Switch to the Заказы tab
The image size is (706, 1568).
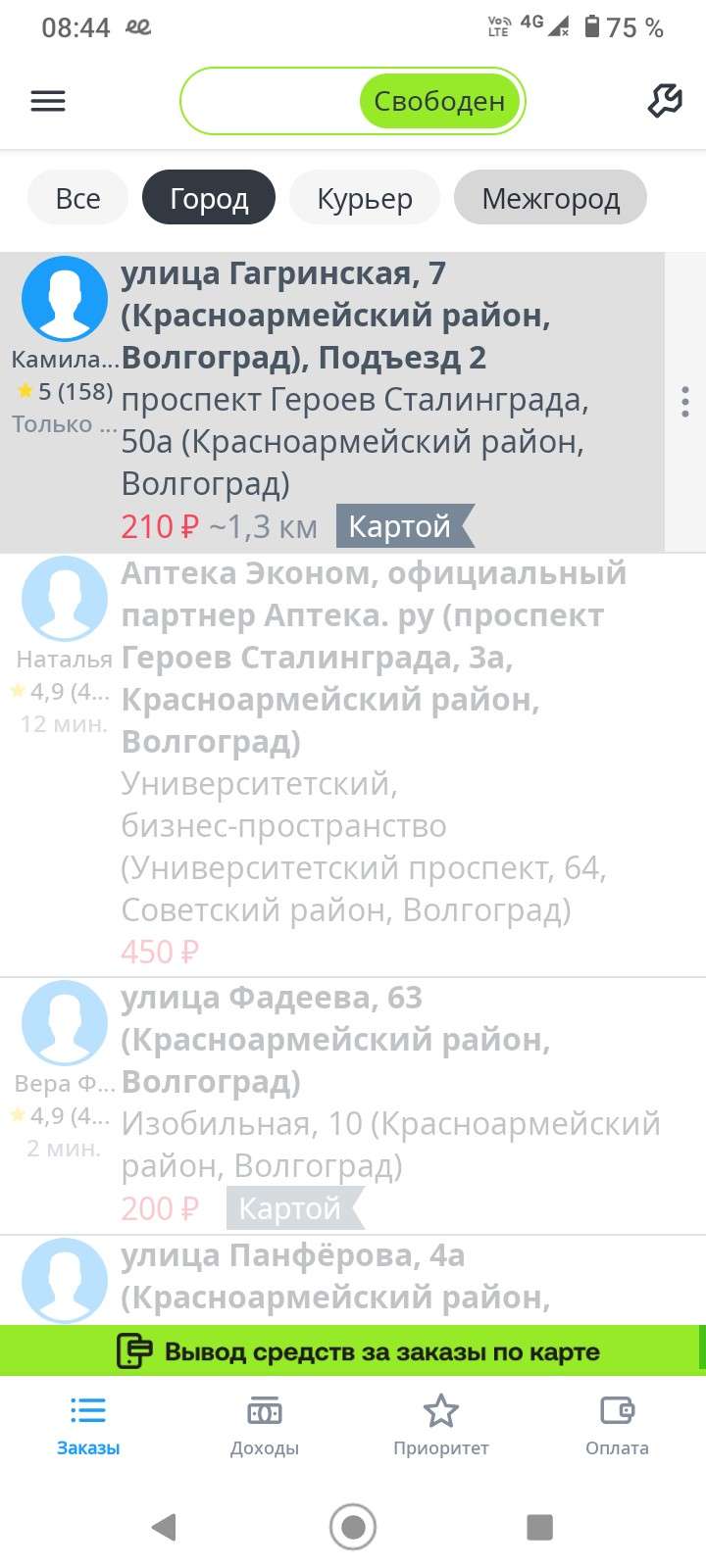coord(88,1426)
